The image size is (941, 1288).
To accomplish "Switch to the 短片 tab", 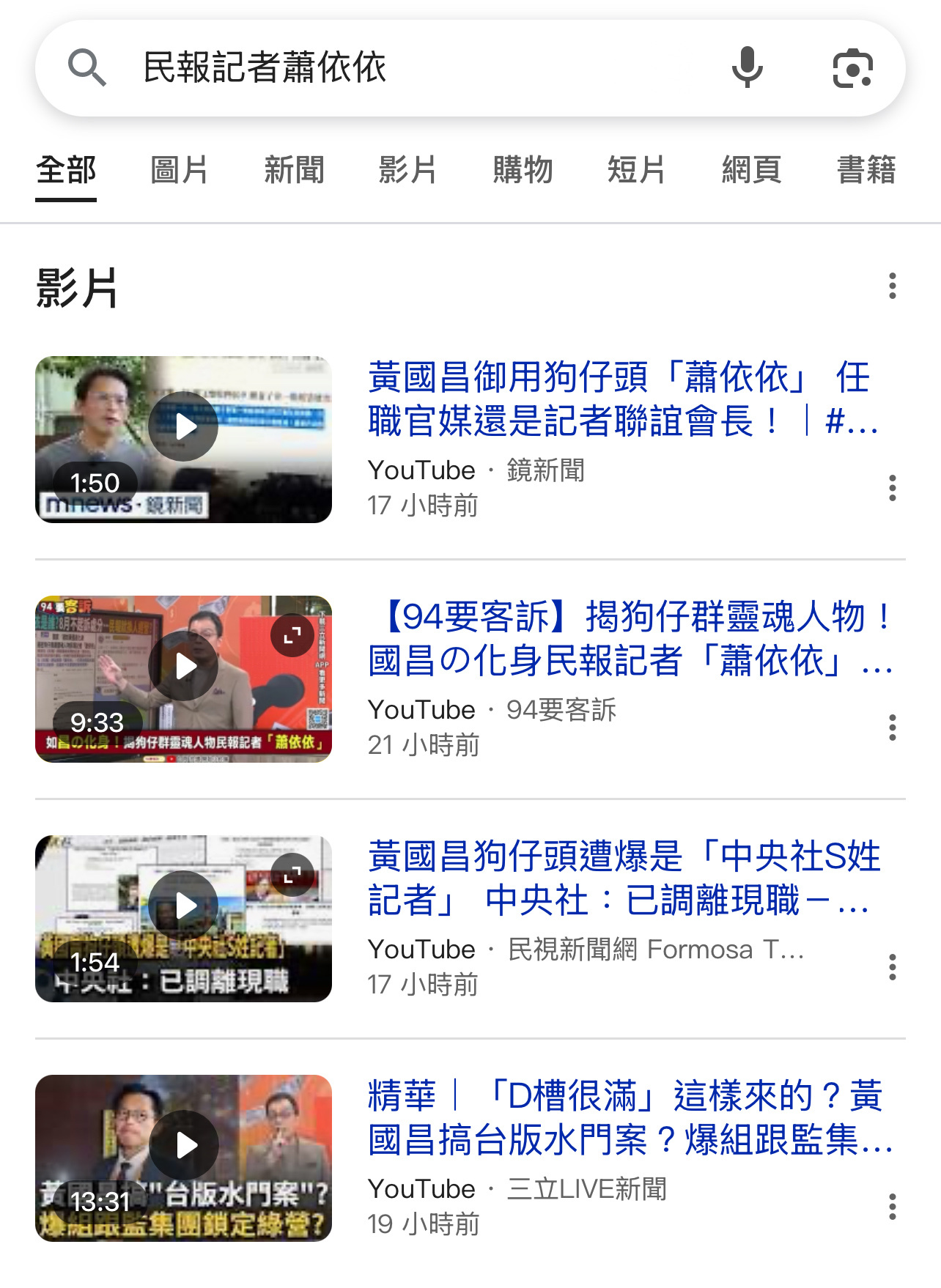I will [636, 170].
